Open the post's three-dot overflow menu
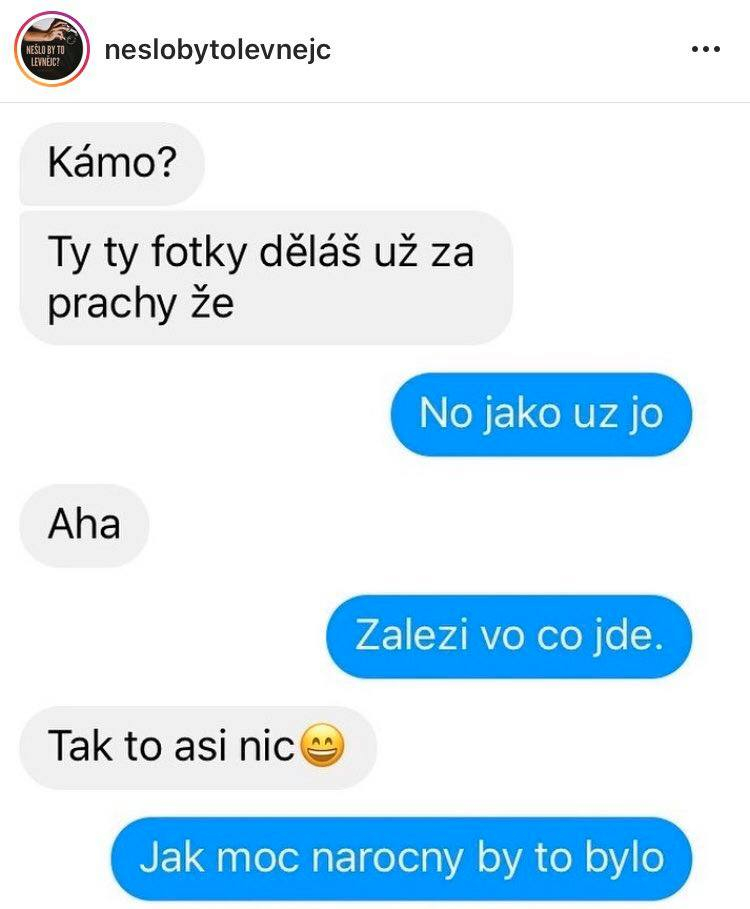 pyautogui.click(x=706, y=49)
